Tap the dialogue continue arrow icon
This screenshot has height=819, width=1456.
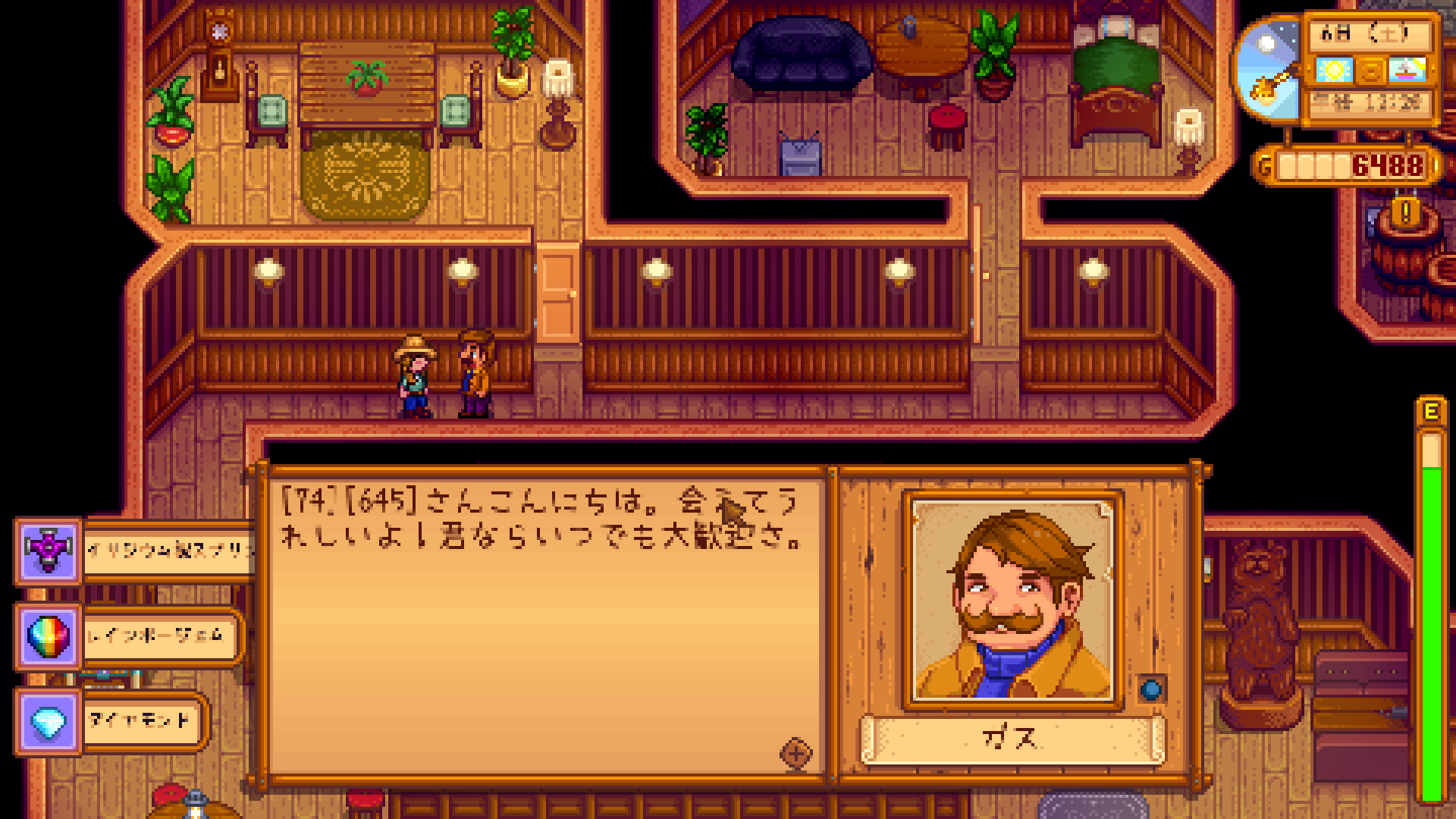[795, 753]
